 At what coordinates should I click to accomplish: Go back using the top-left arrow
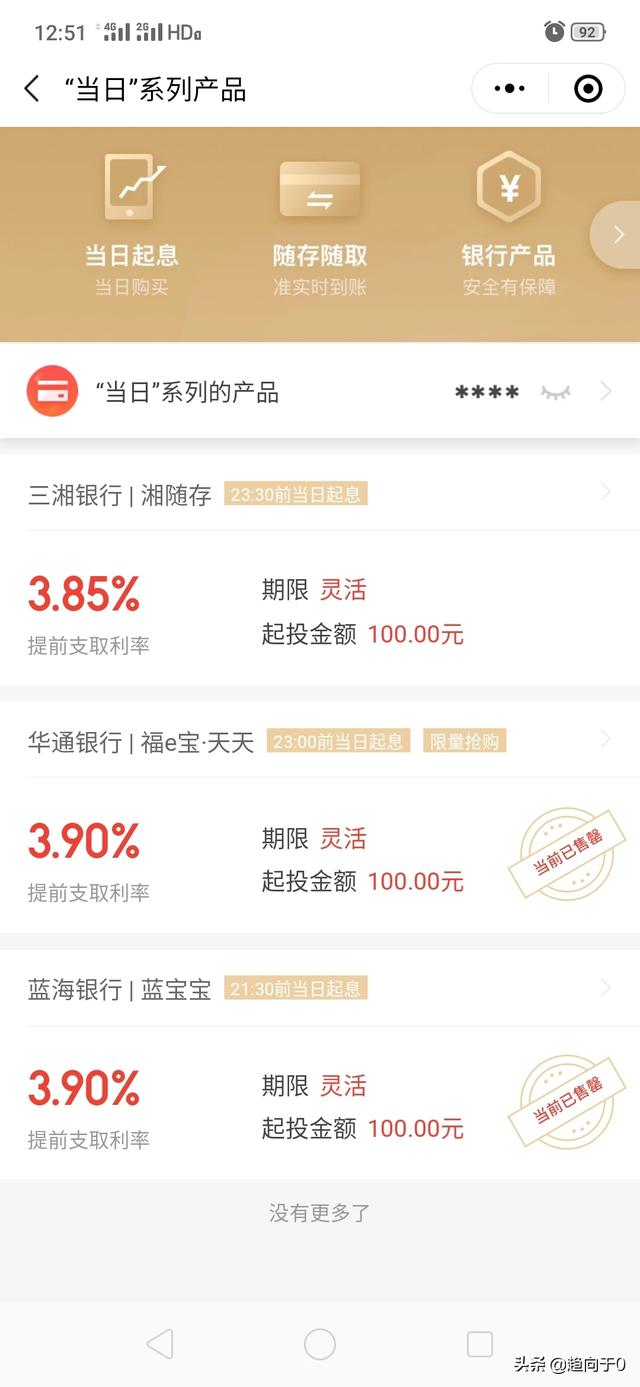pos(32,89)
